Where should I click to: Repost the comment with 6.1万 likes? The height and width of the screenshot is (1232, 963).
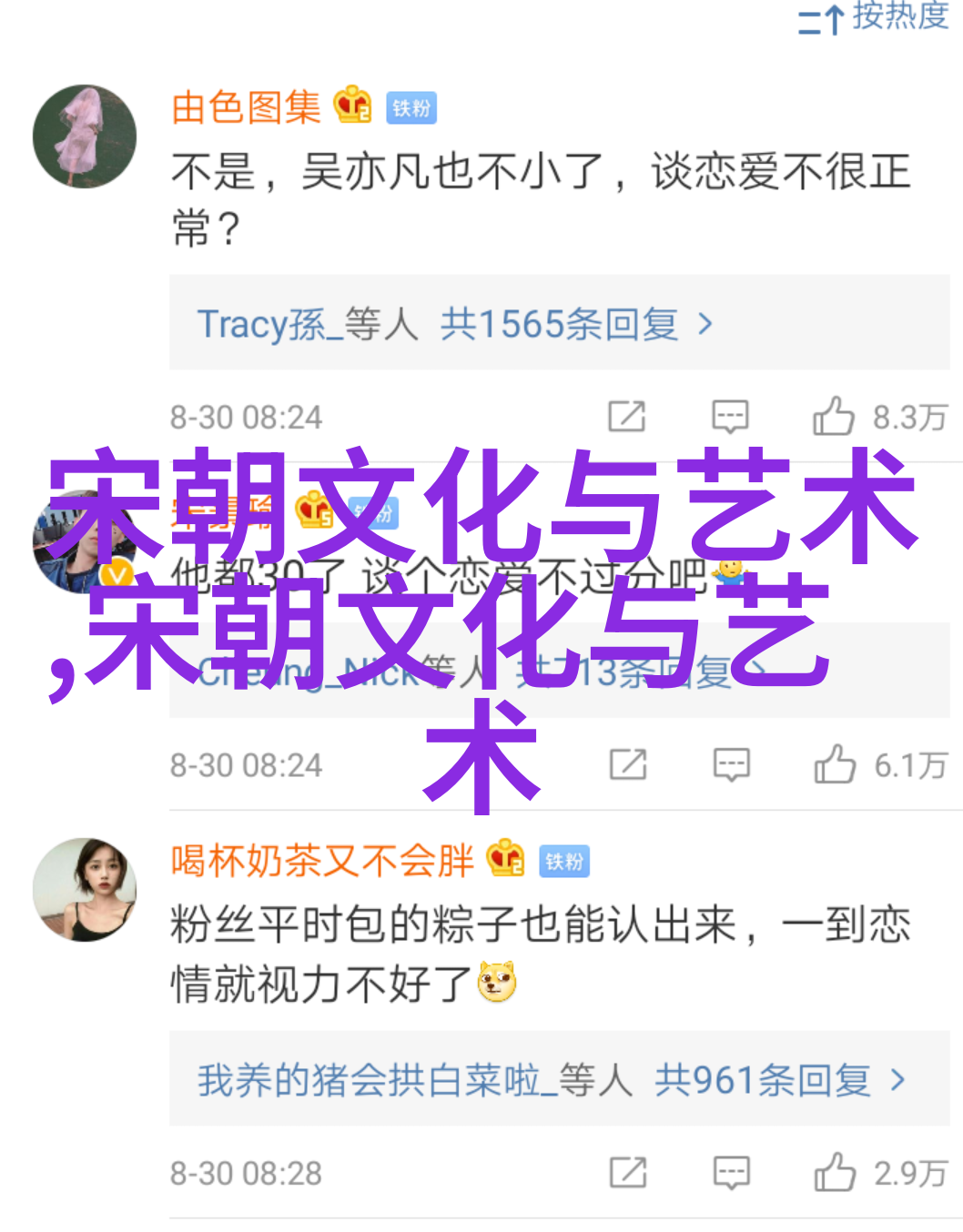pos(628,765)
